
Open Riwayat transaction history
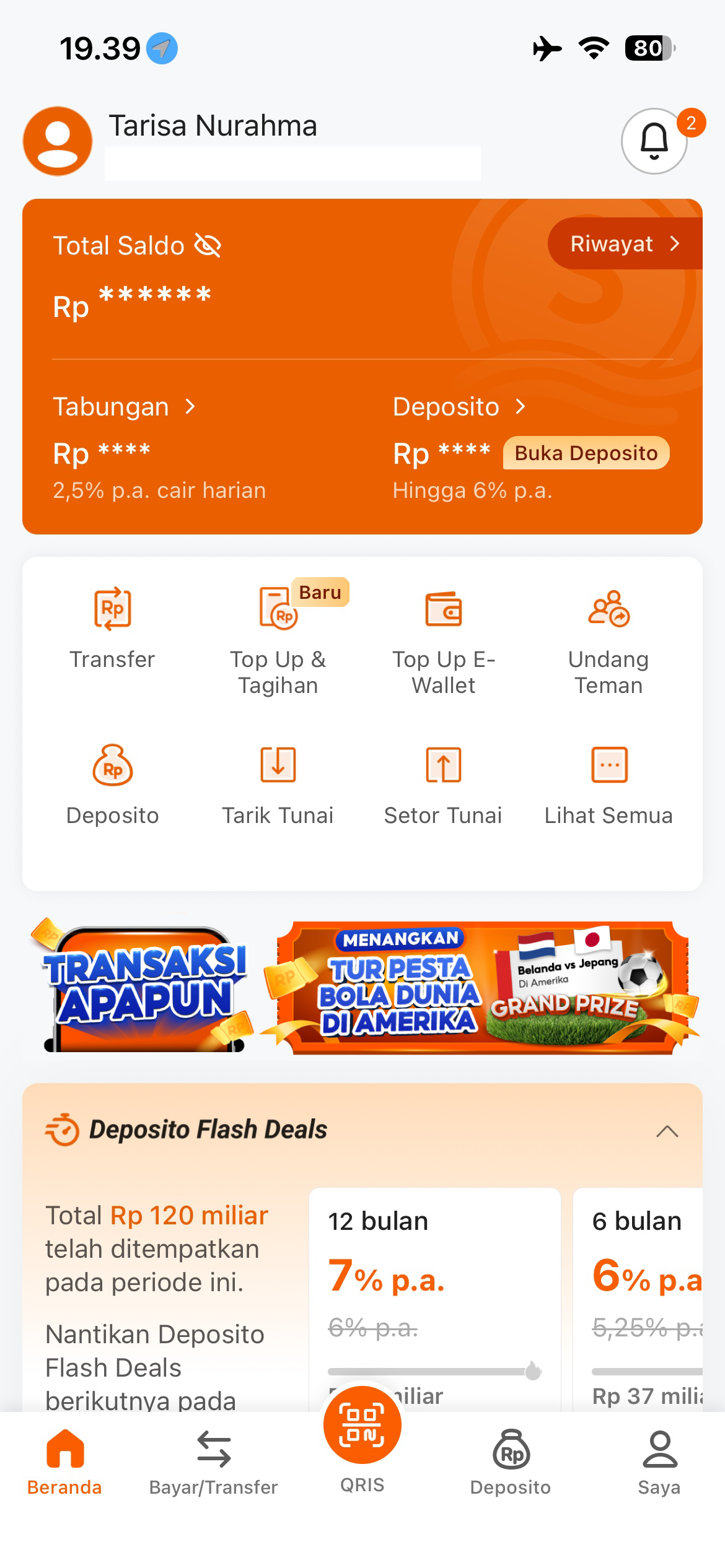(624, 244)
